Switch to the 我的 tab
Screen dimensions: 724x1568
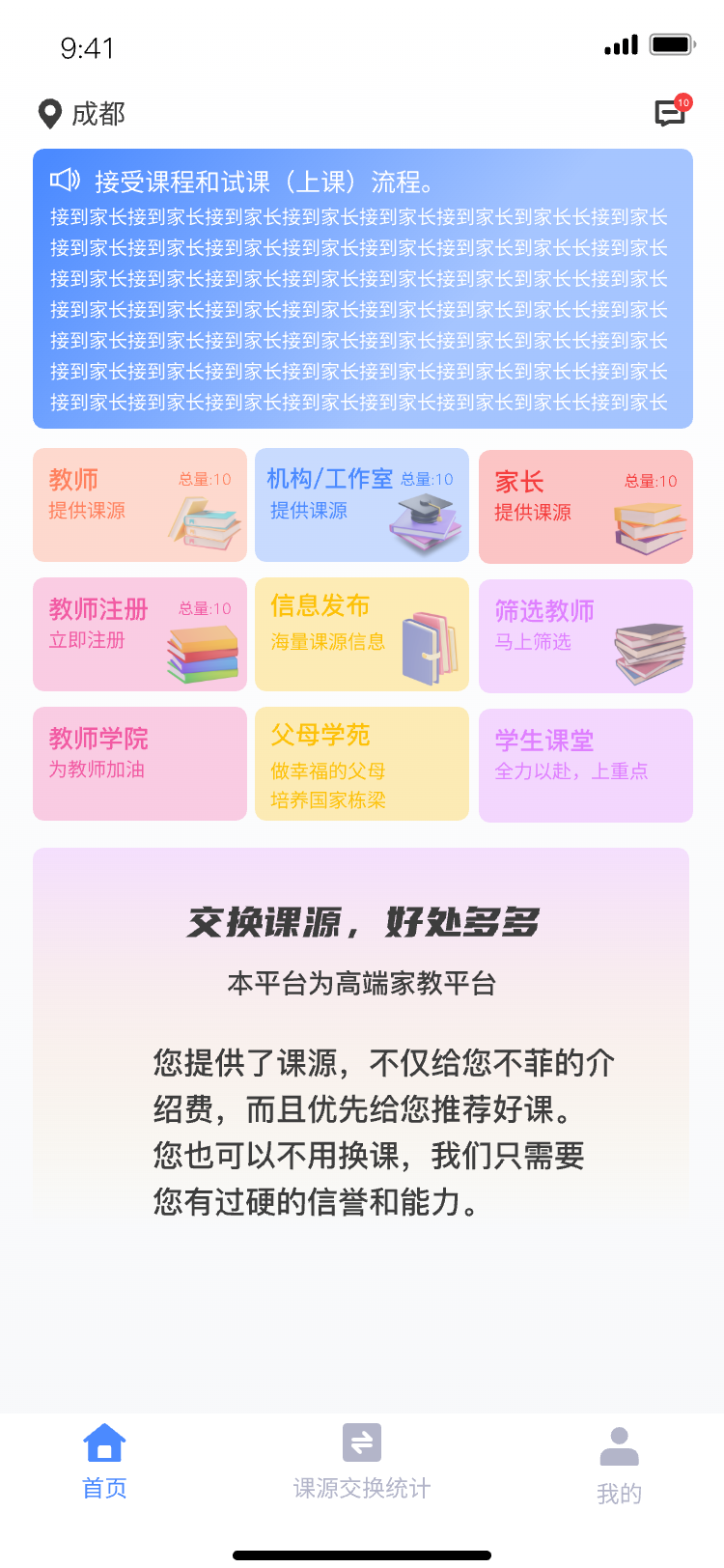pyautogui.click(x=619, y=1464)
